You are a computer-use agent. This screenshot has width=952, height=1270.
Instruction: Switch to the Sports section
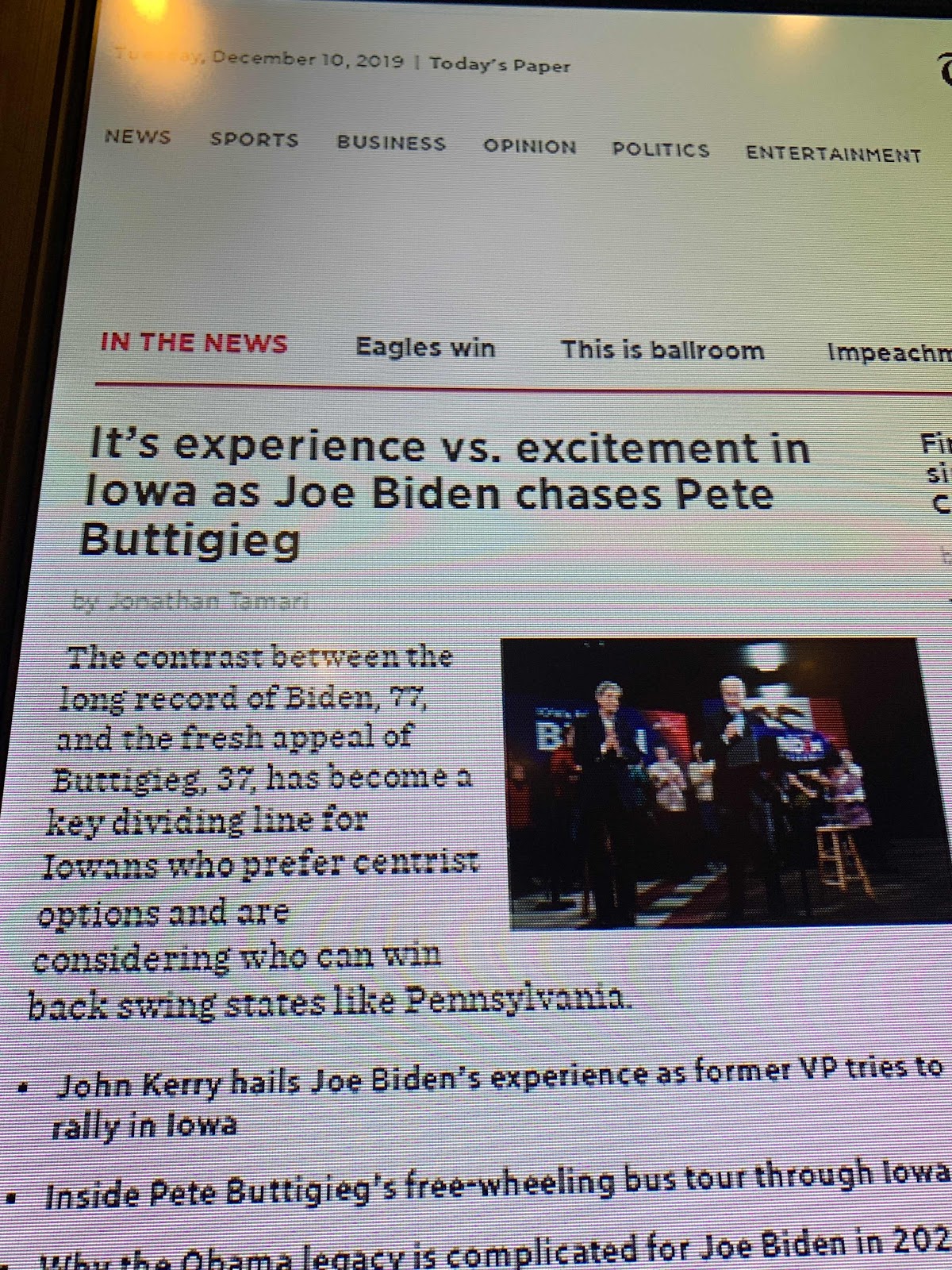click(x=254, y=140)
